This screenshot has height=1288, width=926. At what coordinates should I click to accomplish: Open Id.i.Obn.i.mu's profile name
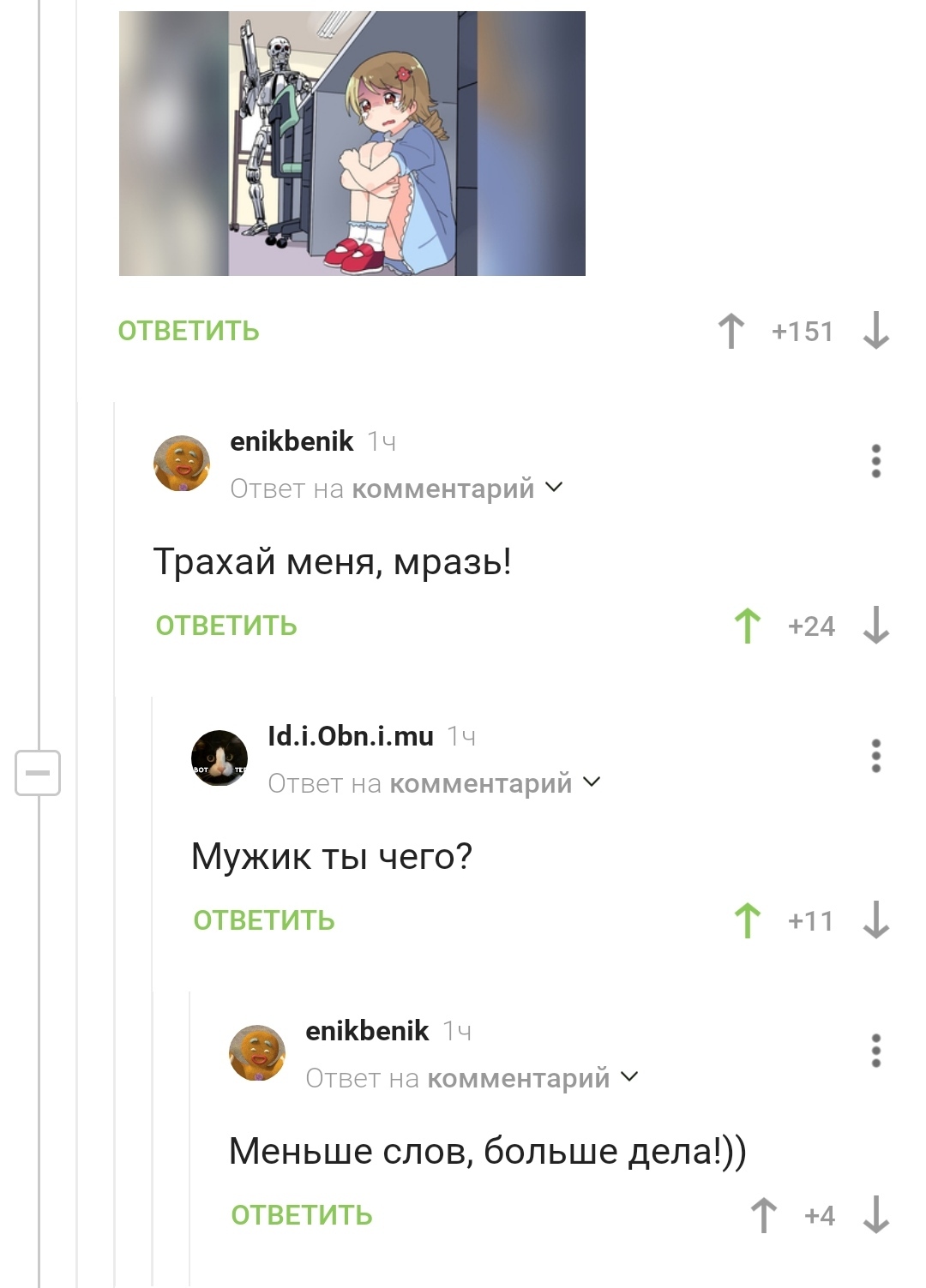coord(351,736)
